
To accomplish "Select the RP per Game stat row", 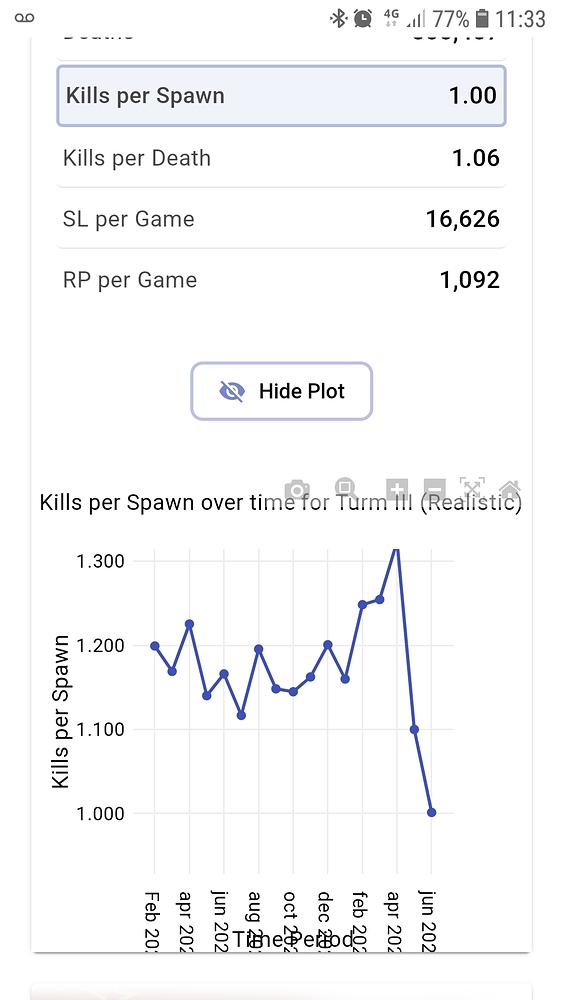I will tap(281, 280).
